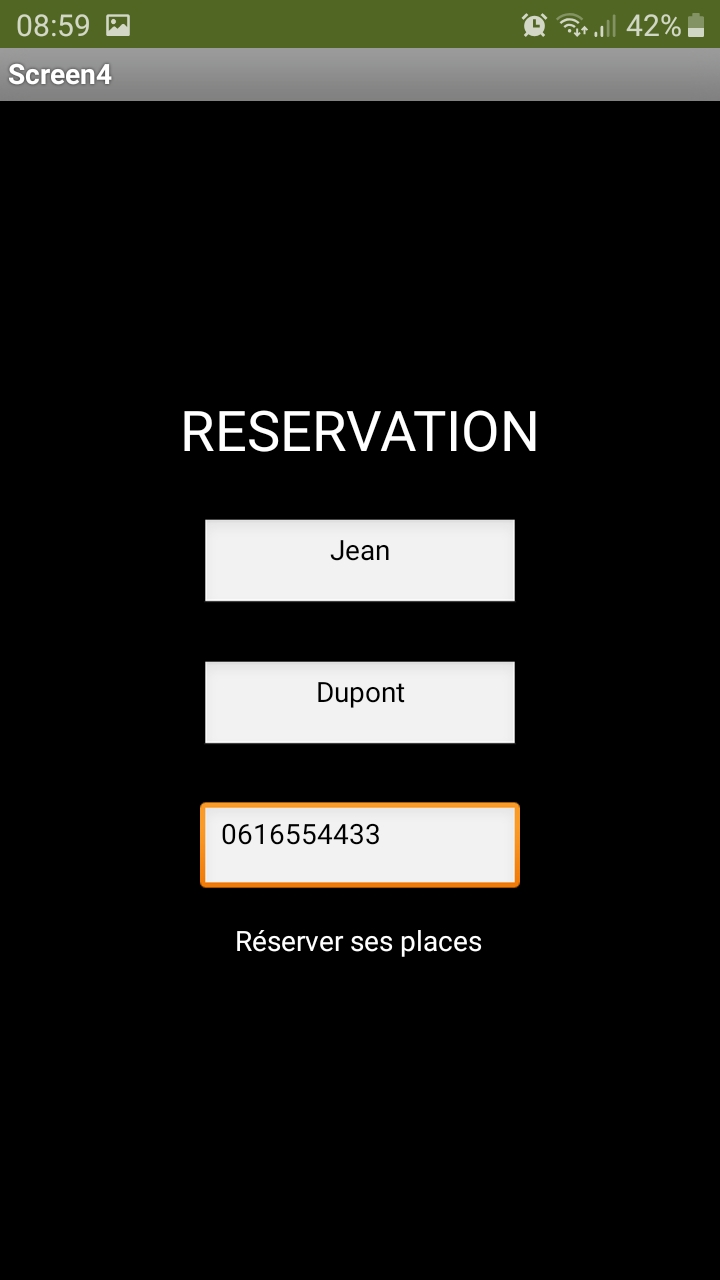Select the phone number field 0616554433
This screenshot has height=1280, width=720.
(x=360, y=845)
